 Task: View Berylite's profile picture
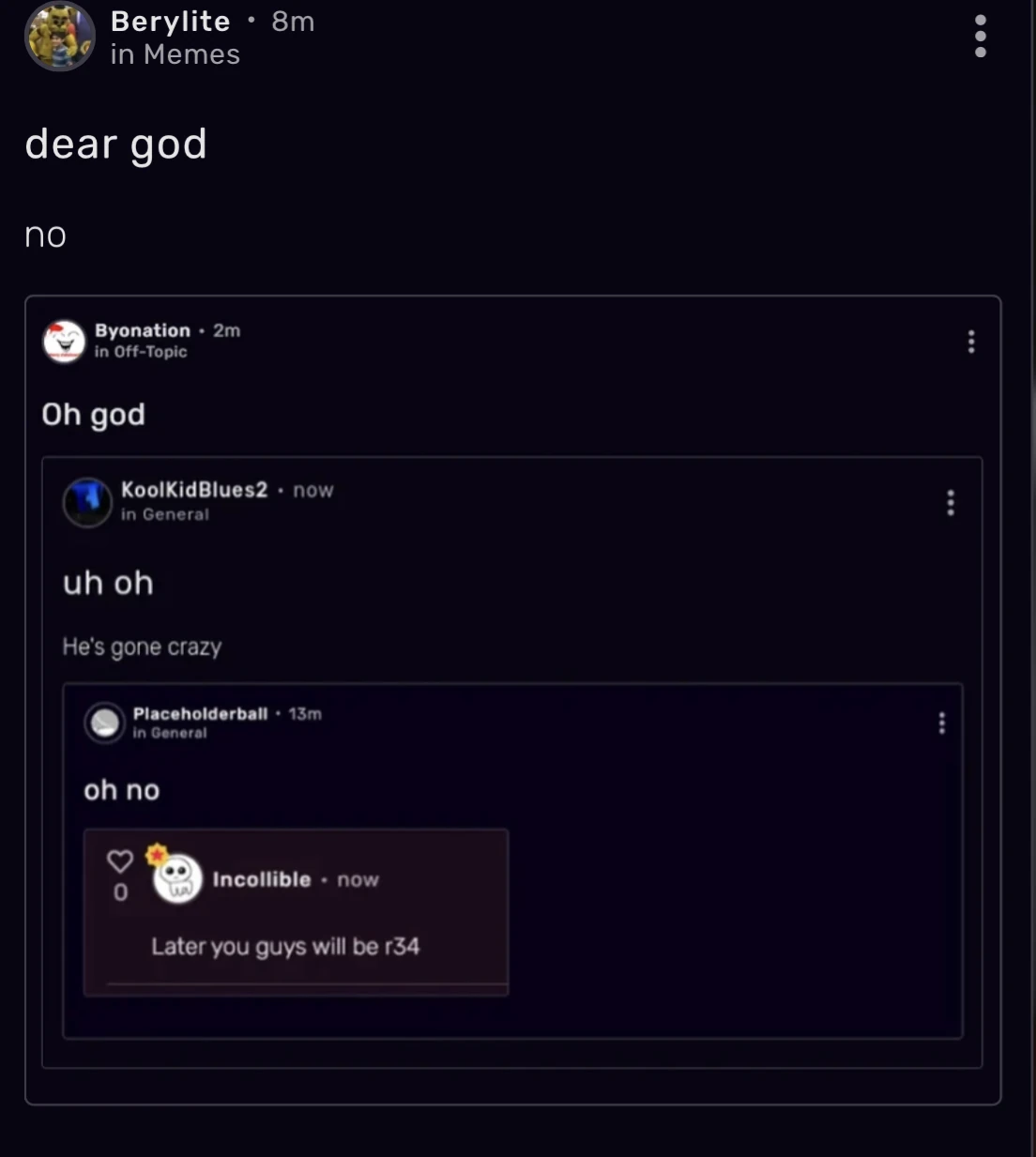point(59,37)
